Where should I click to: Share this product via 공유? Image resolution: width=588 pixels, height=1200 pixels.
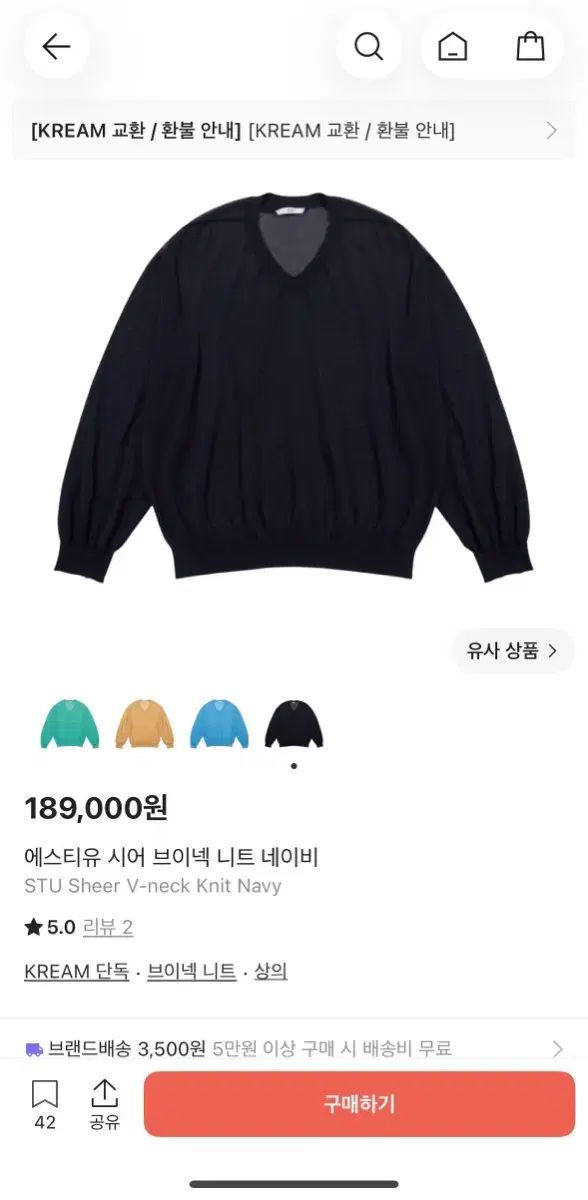105,1104
